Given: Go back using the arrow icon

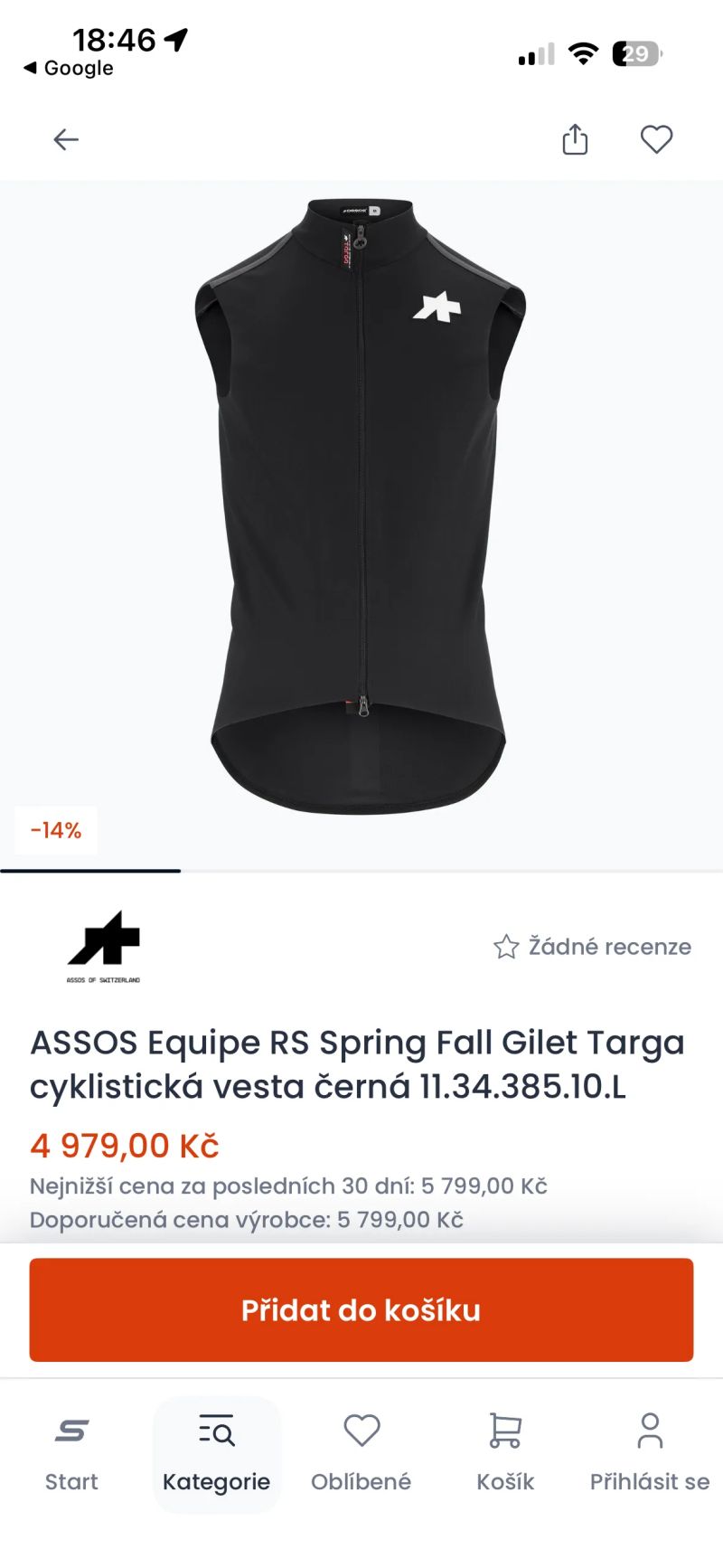Looking at the screenshot, I should [66, 139].
